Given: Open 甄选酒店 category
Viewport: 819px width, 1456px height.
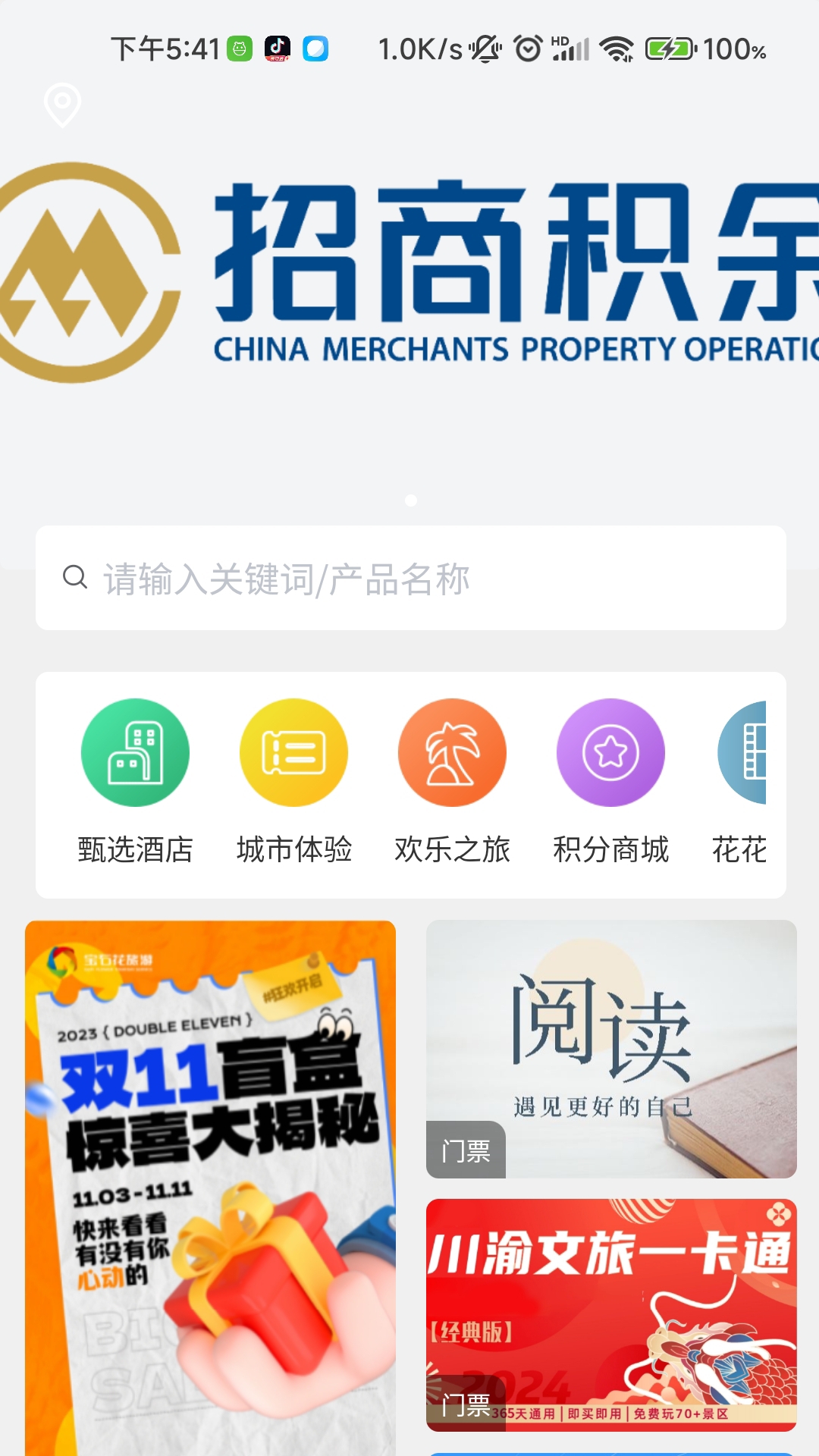Looking at the screenshot, I should pyautogui.click(x=135, y=781).
